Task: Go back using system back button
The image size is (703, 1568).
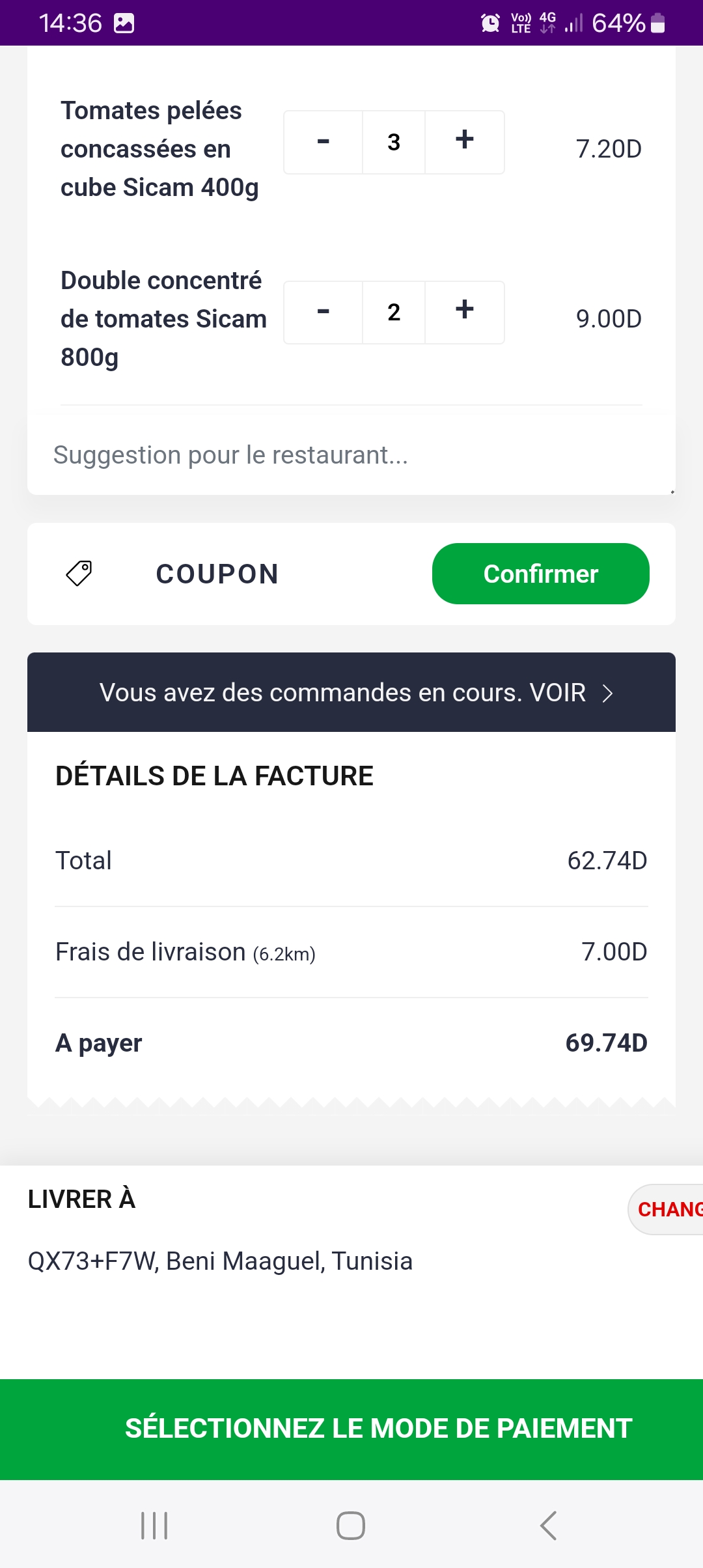Action: pos(548,1525)
